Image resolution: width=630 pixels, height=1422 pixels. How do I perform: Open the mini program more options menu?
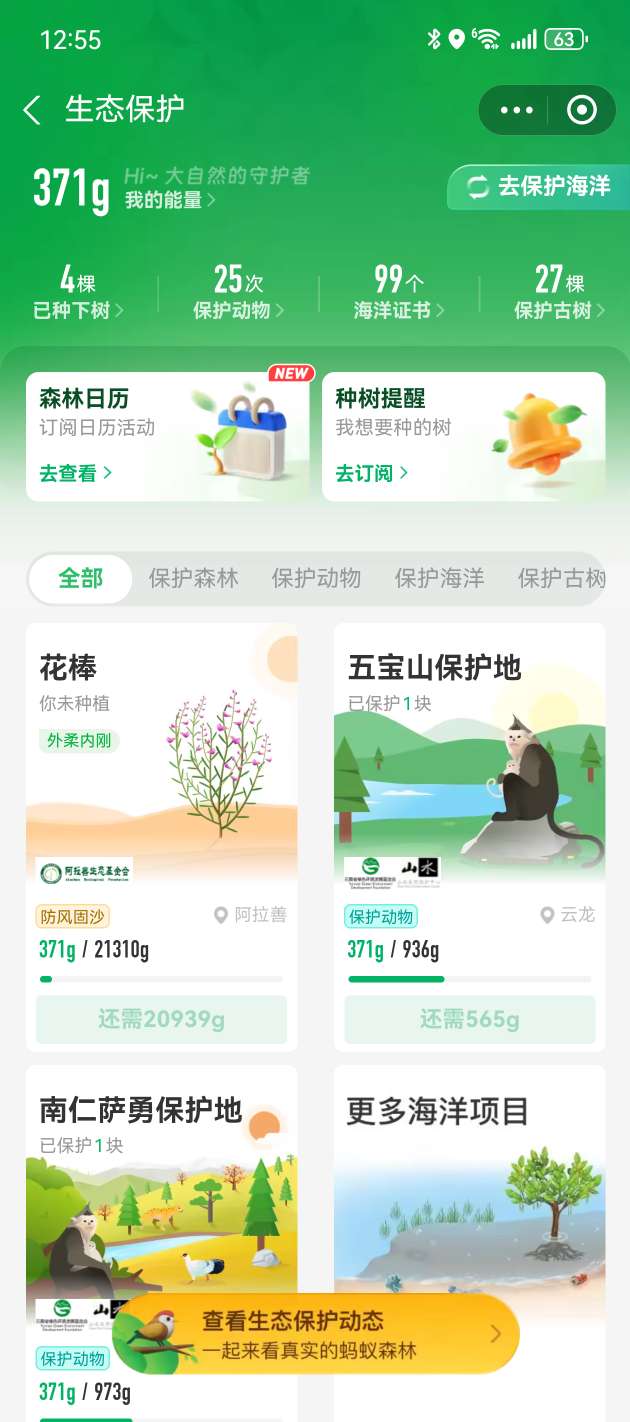coord(517,110)
